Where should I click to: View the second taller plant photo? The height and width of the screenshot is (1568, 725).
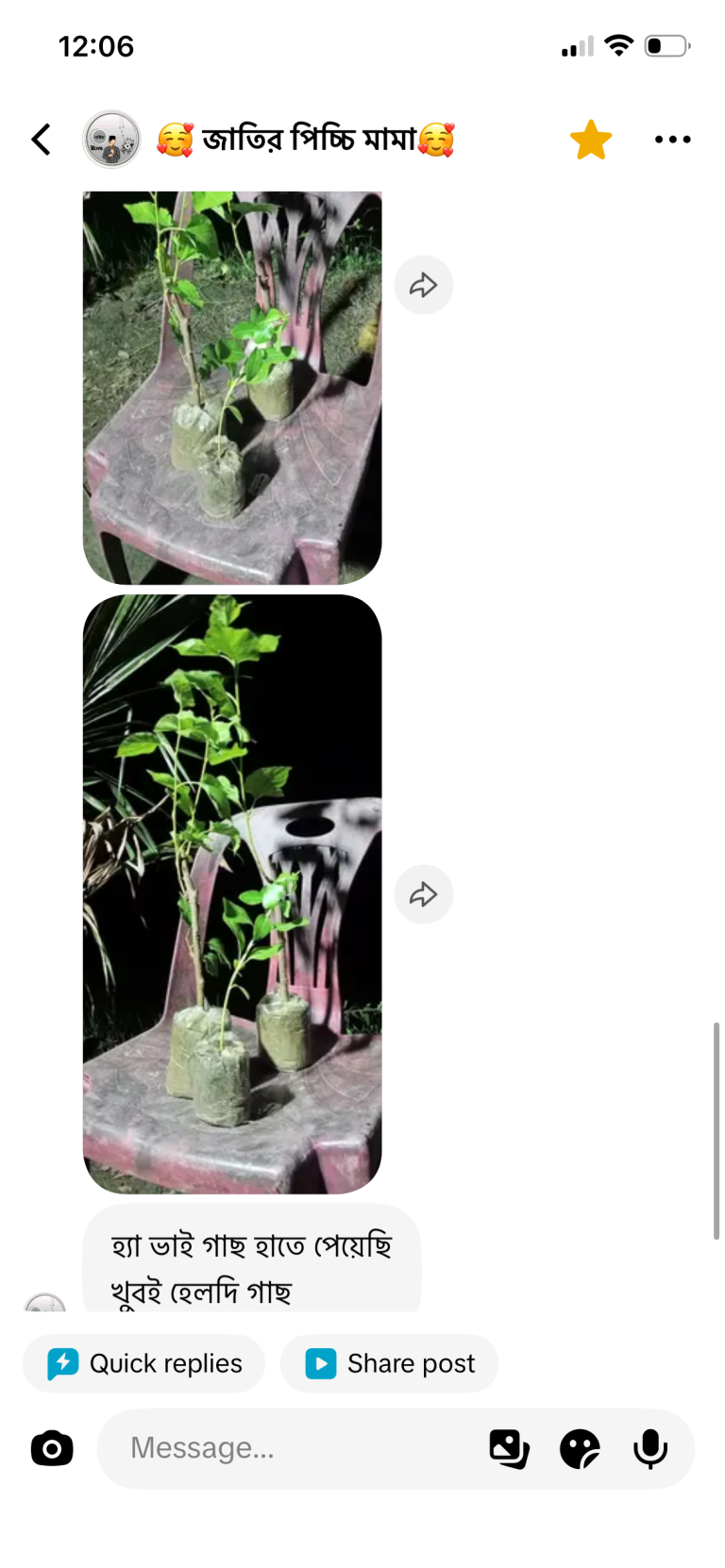tap(232, 894)
